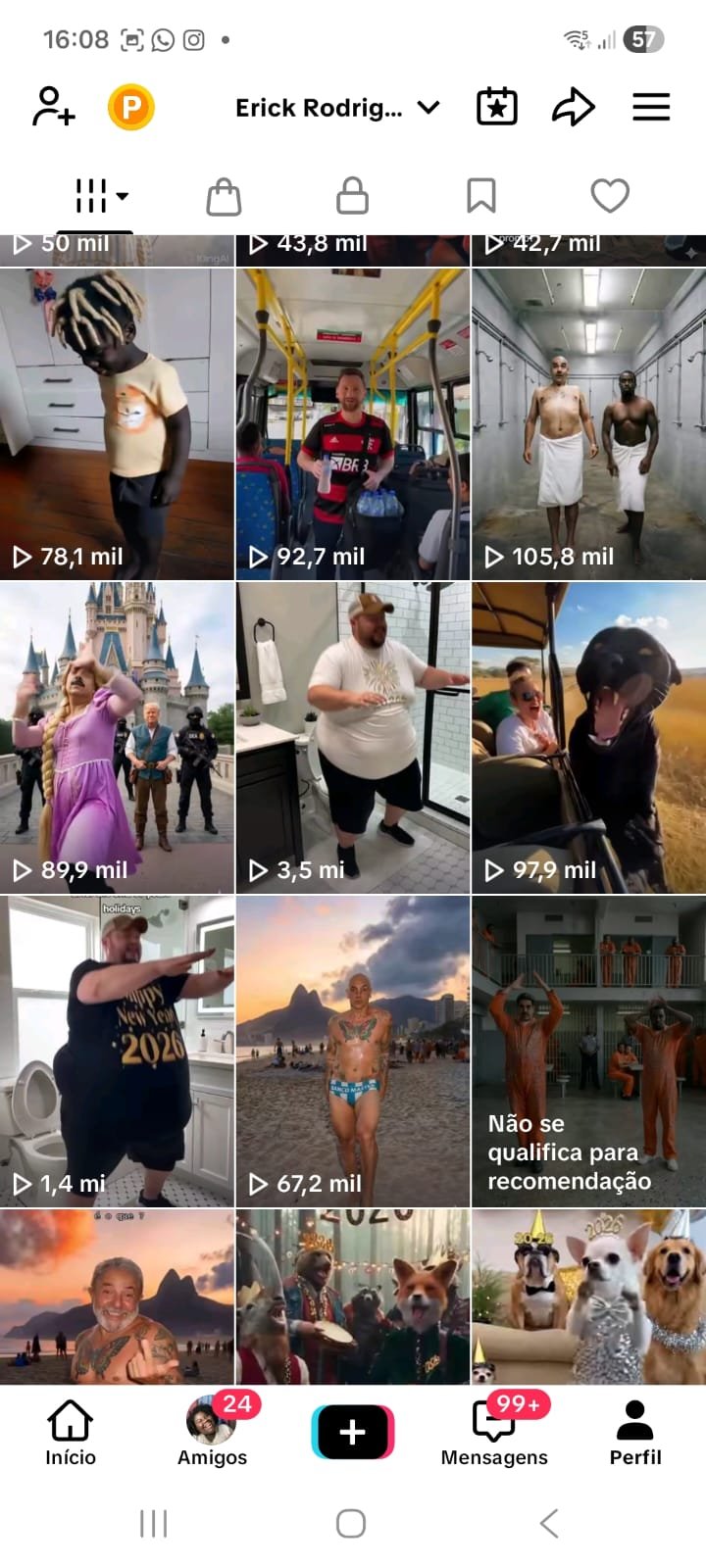The width and height of the screenshot is (706, 1568).
Task: Open the video marked Não se qualifica para recomendação
Action: (588, 1051)
